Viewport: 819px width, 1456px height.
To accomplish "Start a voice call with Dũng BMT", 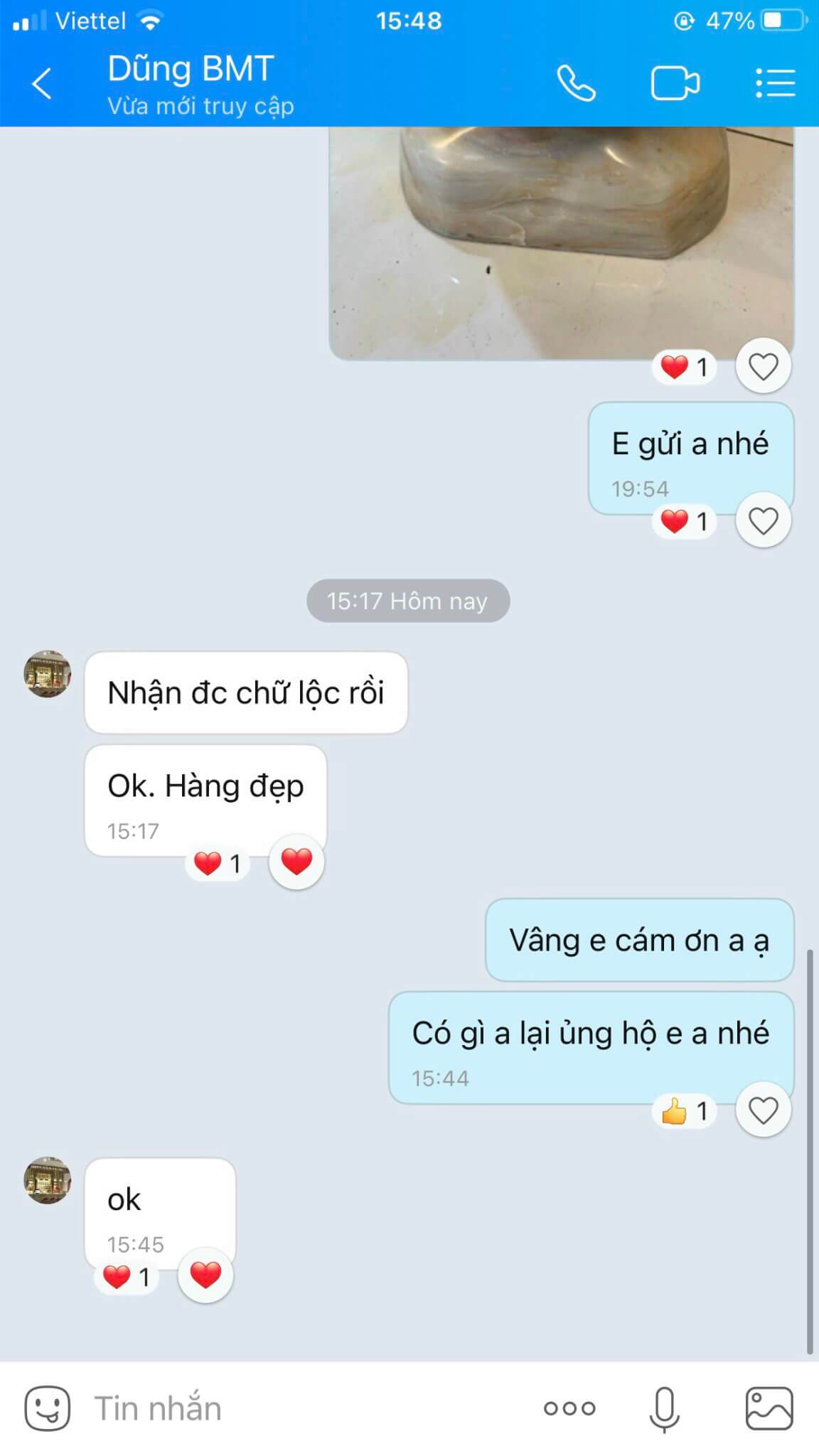I will coord(575,83).
